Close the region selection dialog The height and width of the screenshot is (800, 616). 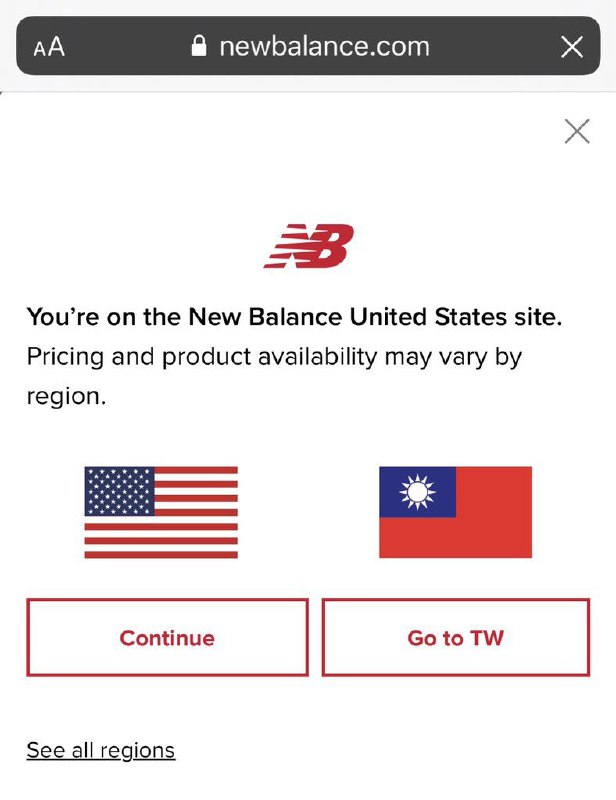click(577, 131)
